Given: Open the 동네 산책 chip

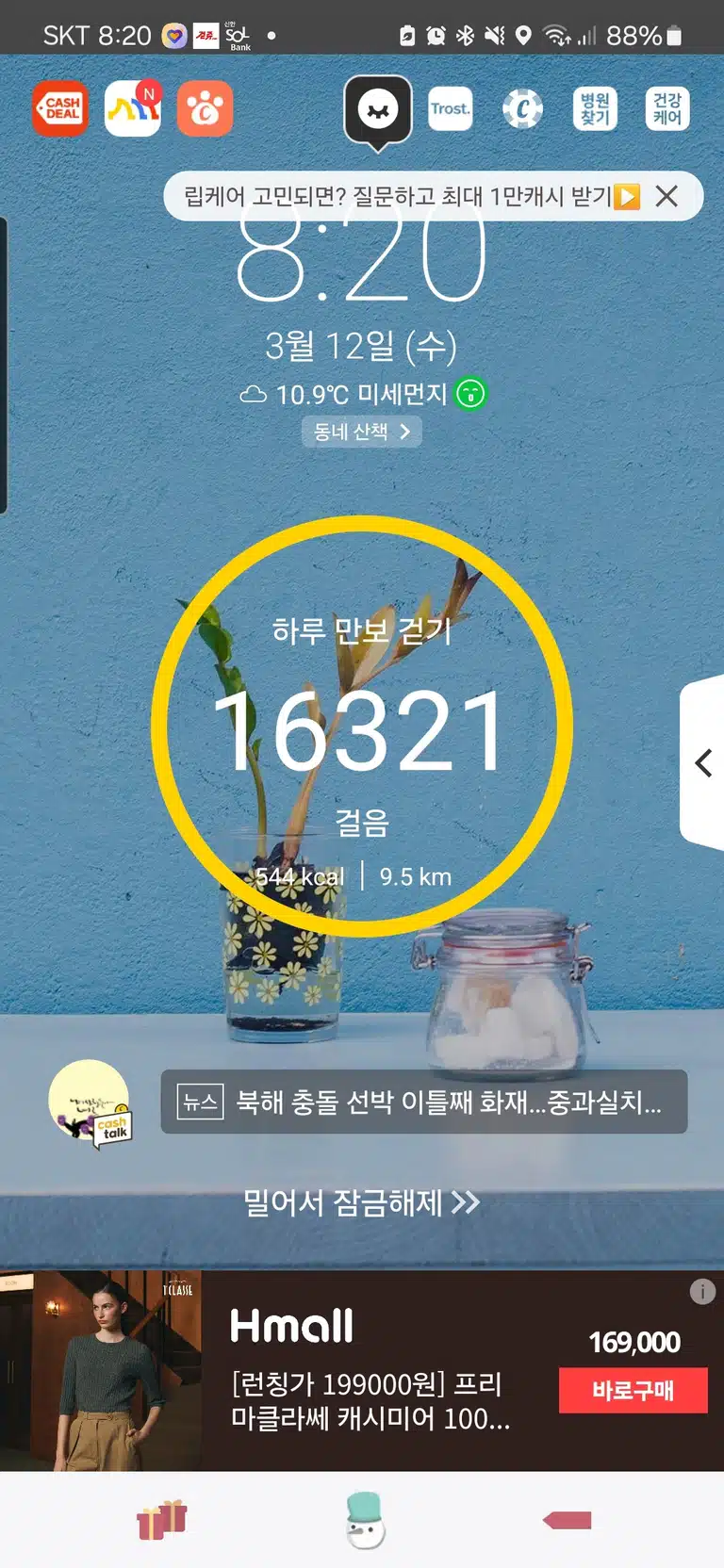Looking at the screenshot, I should coord(361,432).
